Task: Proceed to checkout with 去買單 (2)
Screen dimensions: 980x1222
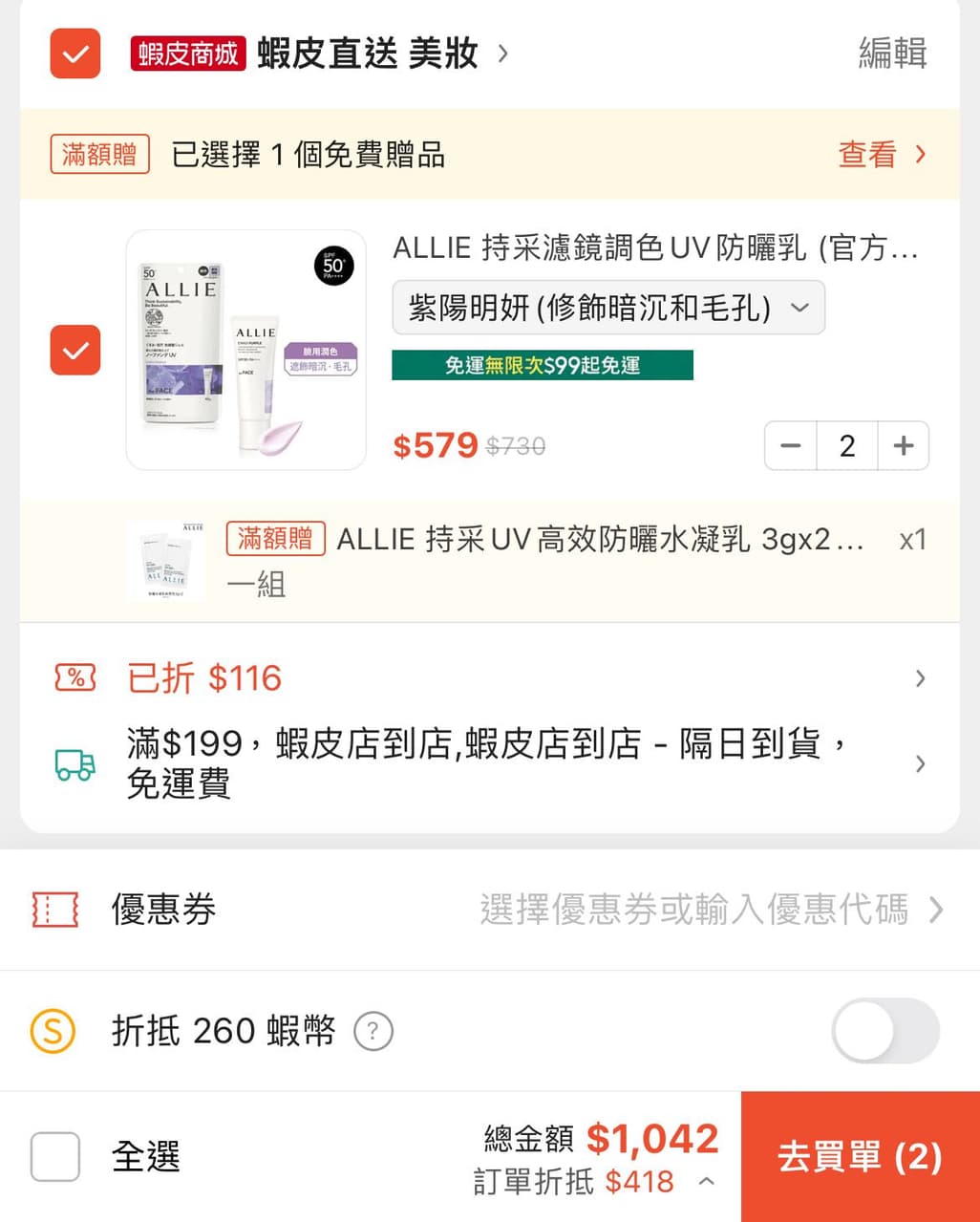Action: (x=860, y=1157)
